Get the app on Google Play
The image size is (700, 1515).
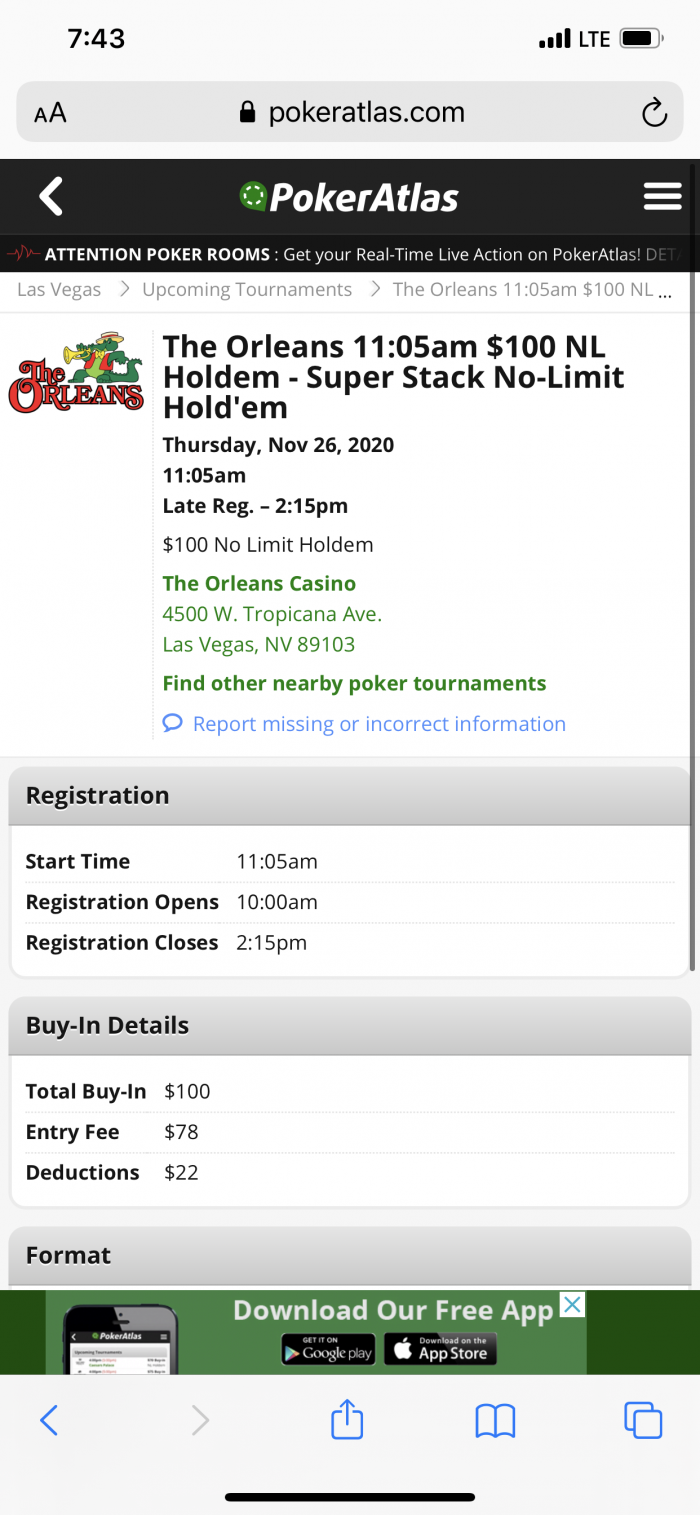click(328, 1350)
